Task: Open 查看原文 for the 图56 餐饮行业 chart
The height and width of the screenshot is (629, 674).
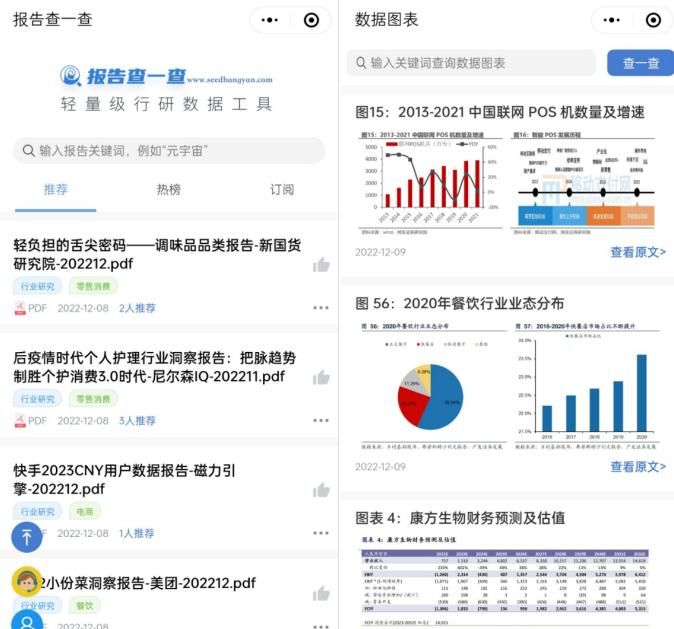Action: 637,467
